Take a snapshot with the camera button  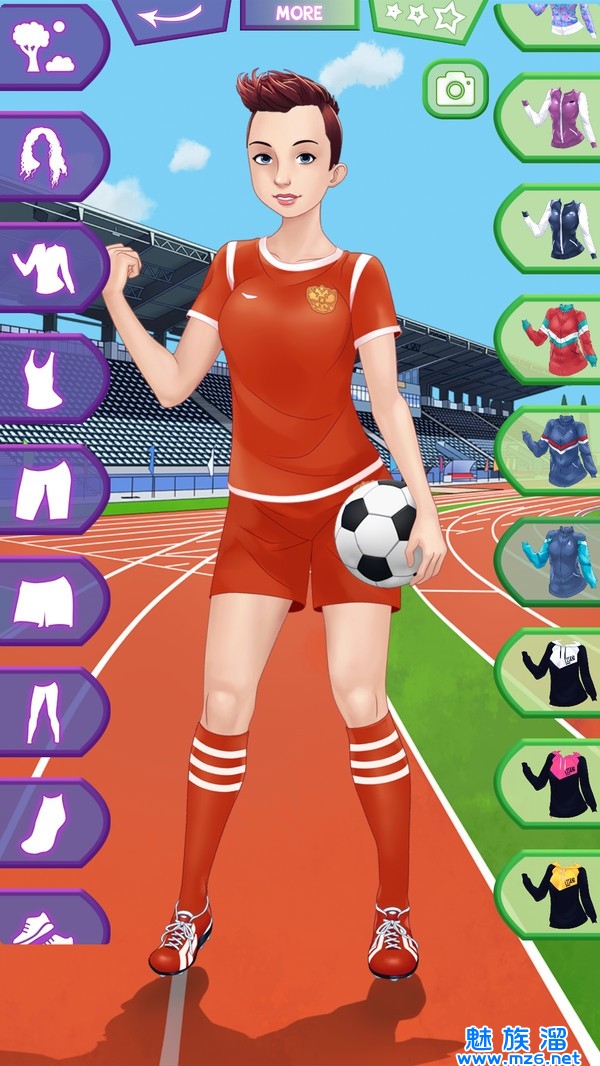tap(456, 90)
